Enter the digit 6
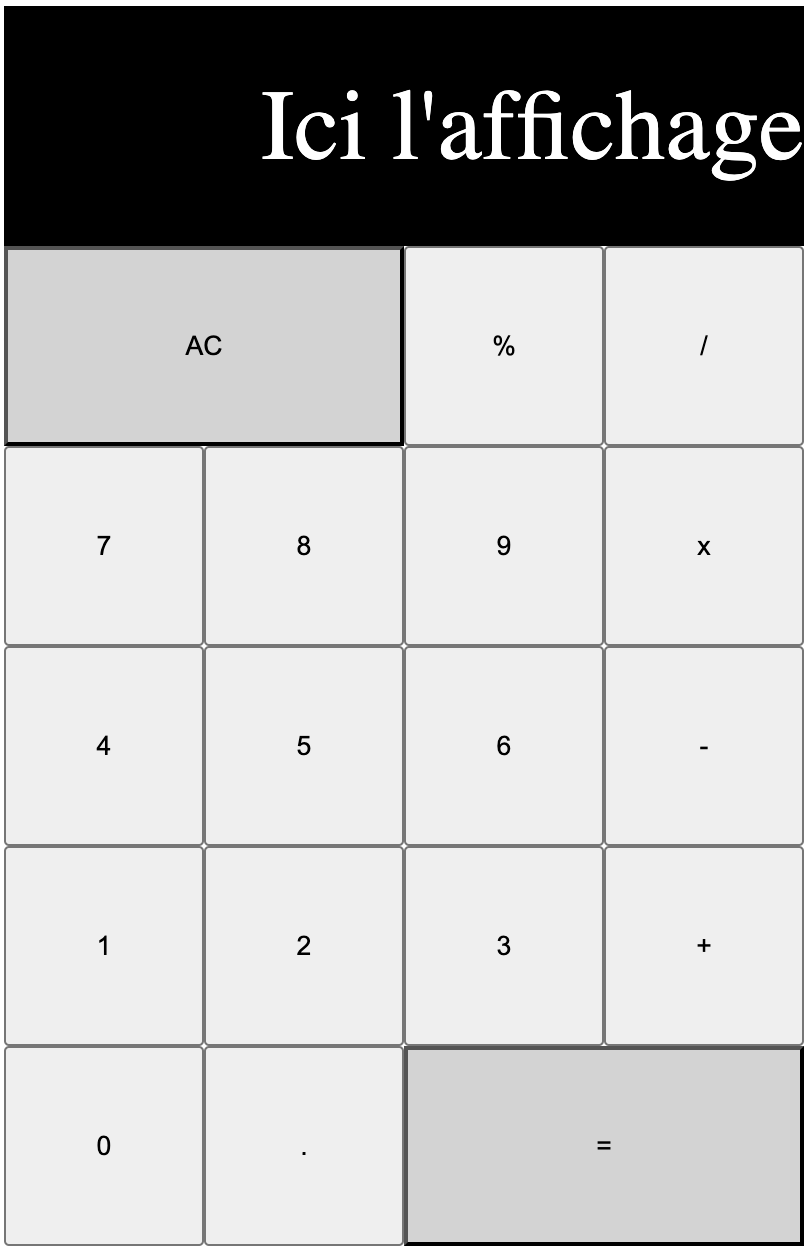This screenshot has height=1248, width=806. (504, 746)
